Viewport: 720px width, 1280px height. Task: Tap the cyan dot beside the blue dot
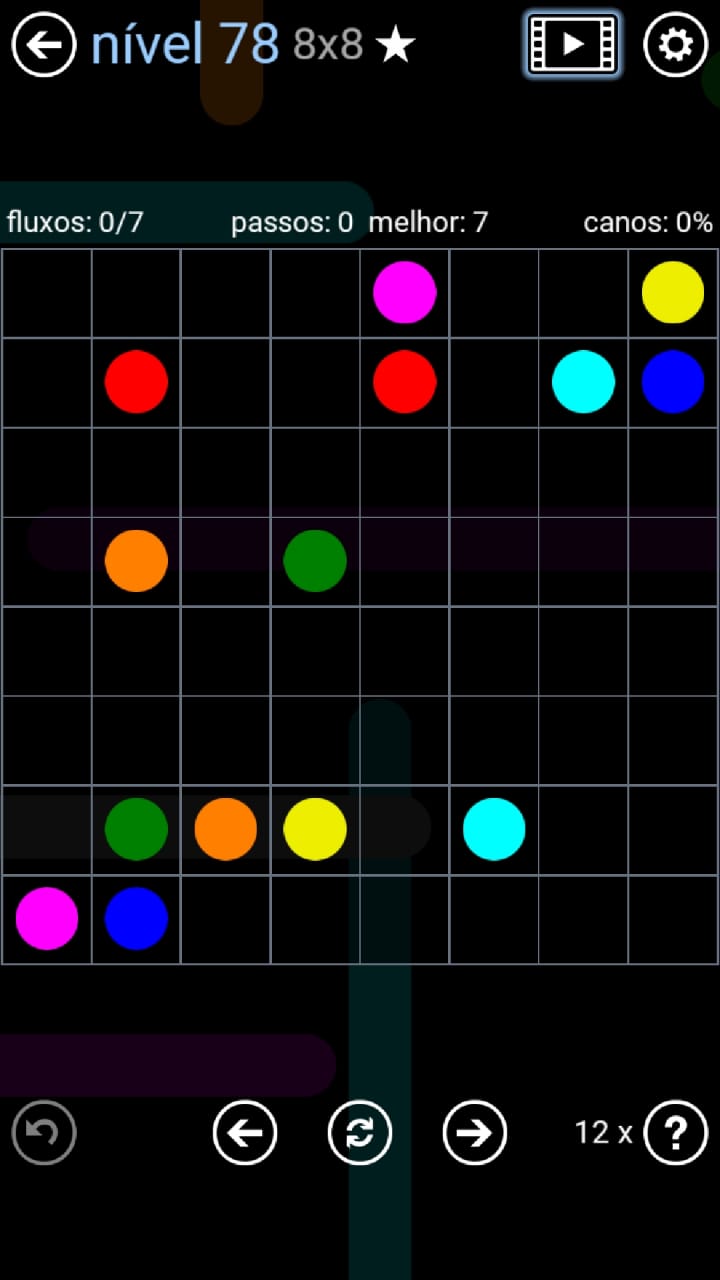pyautogui.click(x=583, y=381)
